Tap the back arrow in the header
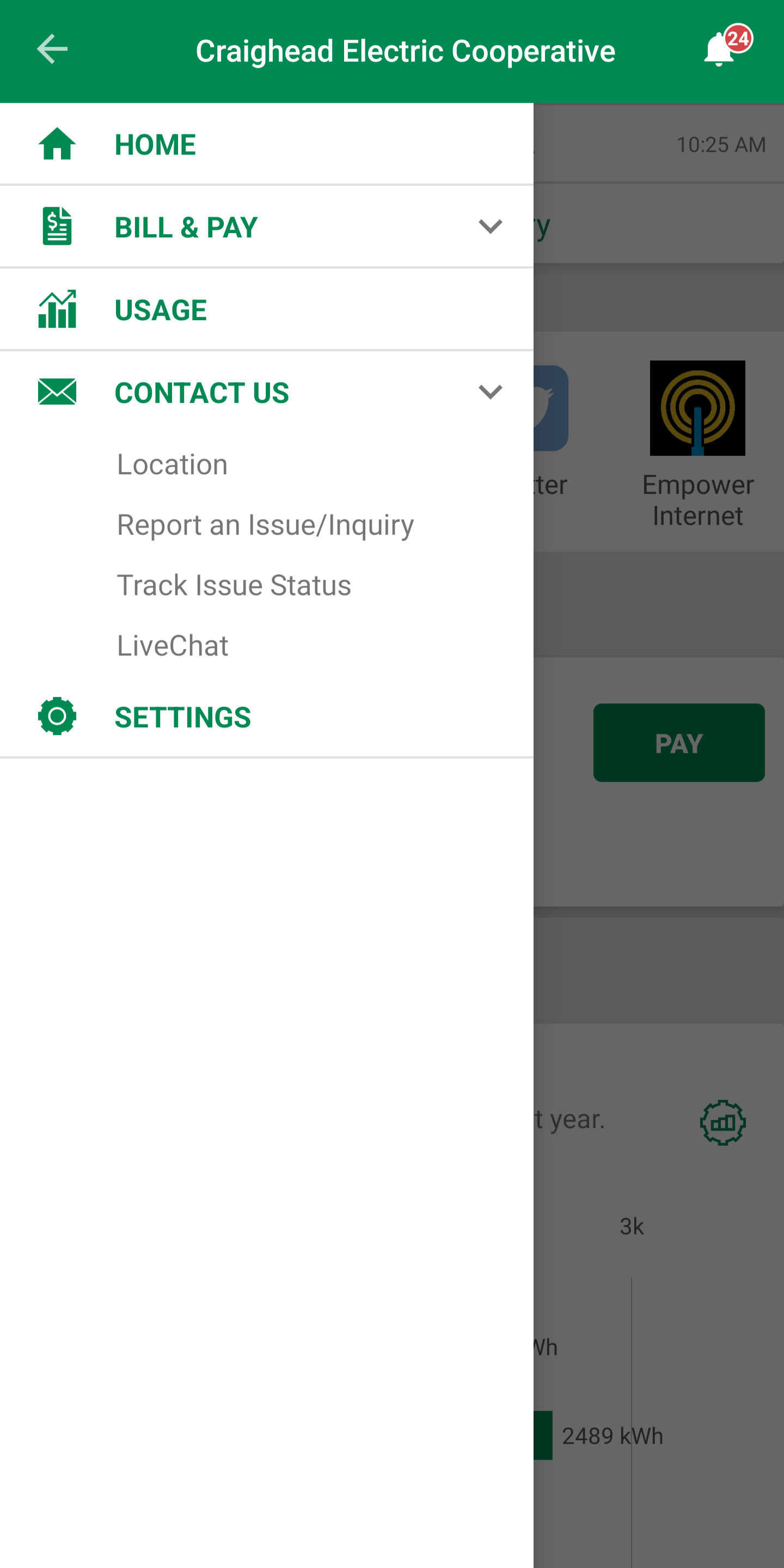Image resolution: width=784 pixels, height=1568 pixels. [52, 50]
